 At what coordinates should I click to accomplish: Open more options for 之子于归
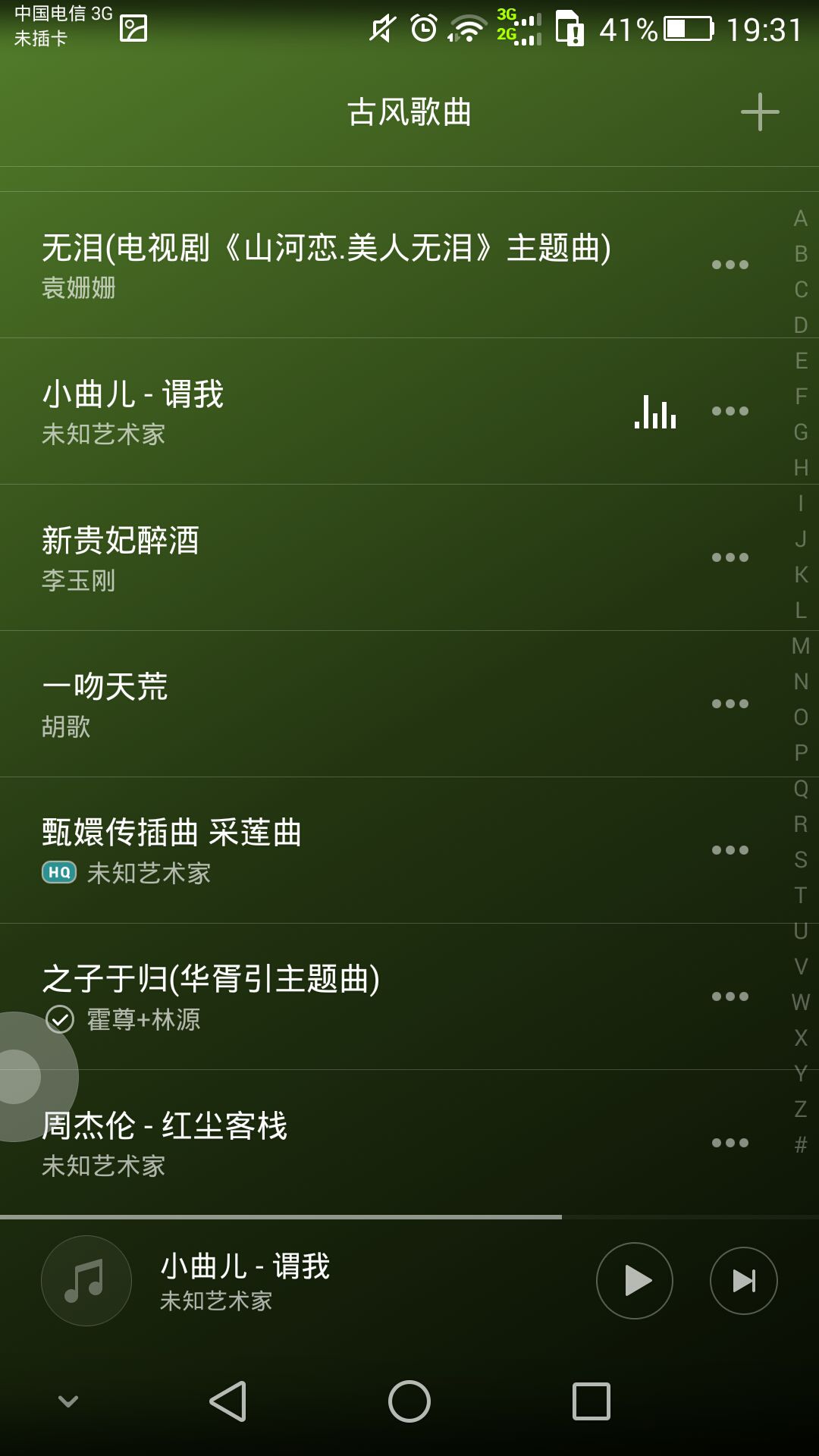(x=730, y=996)
